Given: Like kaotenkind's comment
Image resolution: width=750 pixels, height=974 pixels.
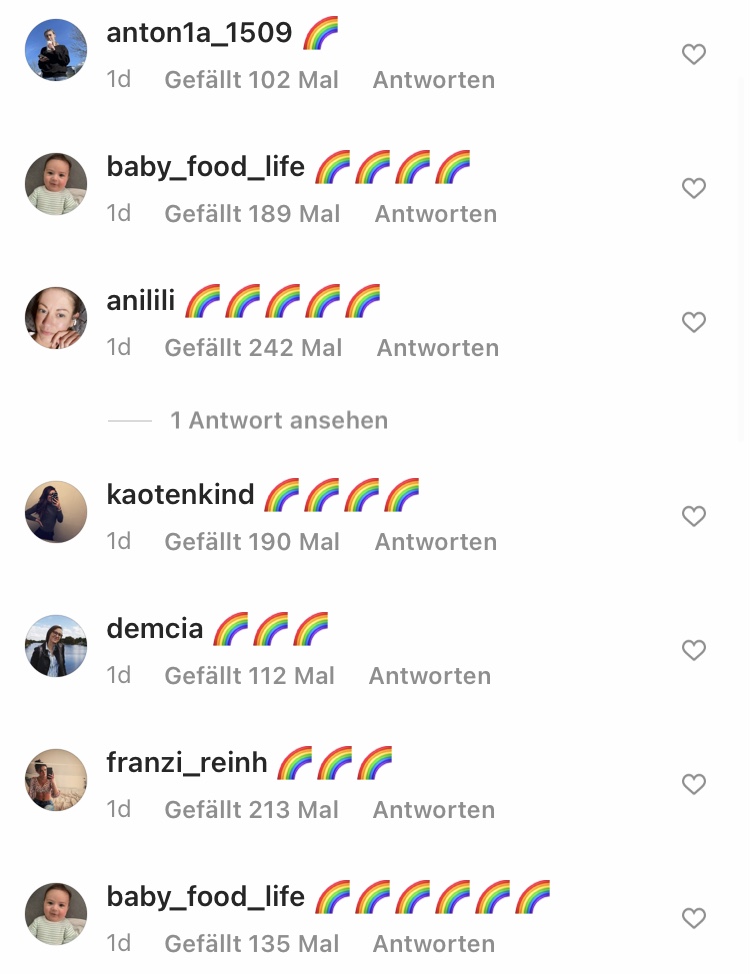Looking at the screenshot, I should point(694,516).
